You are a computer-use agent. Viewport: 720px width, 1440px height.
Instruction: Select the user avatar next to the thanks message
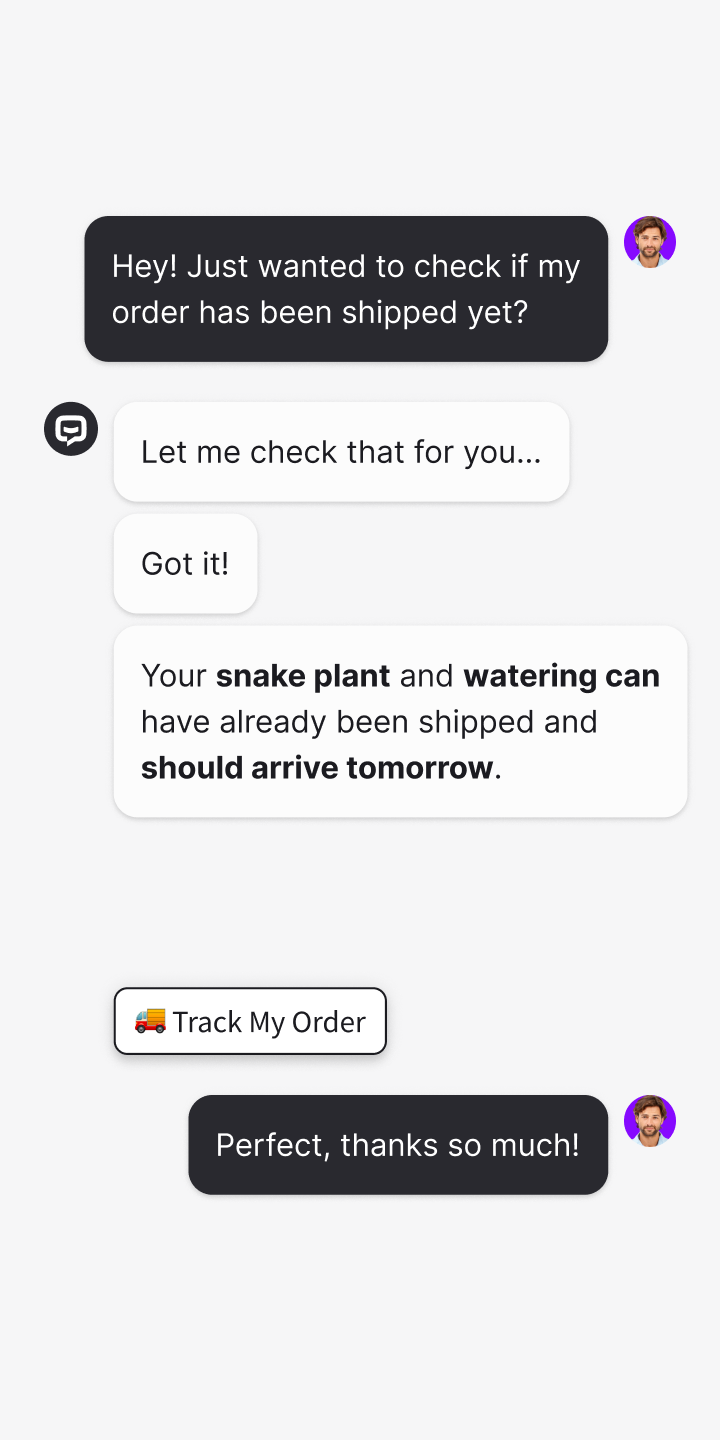650,1121
